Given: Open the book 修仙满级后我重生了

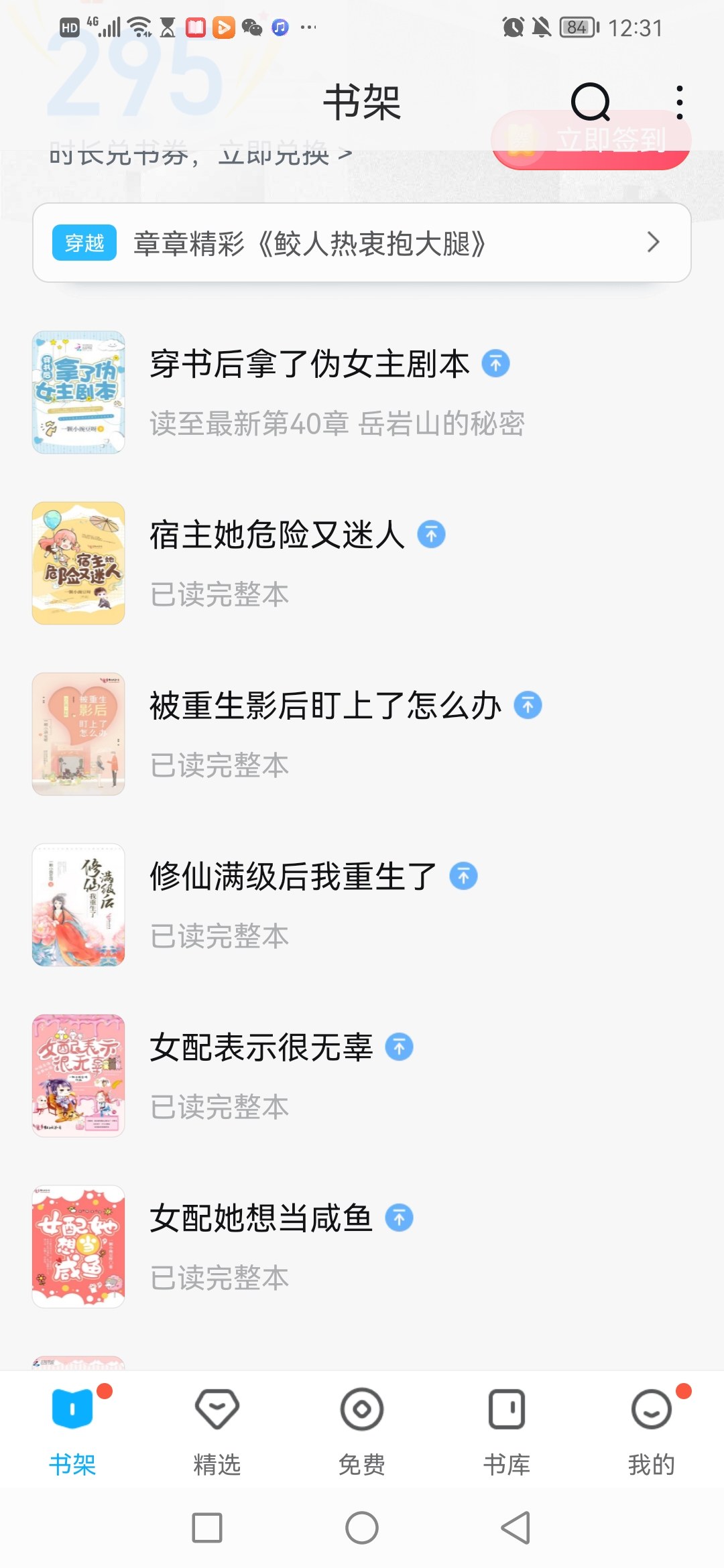Looking at the screenshot, I should pyautogui.click(x=293, y=877).
